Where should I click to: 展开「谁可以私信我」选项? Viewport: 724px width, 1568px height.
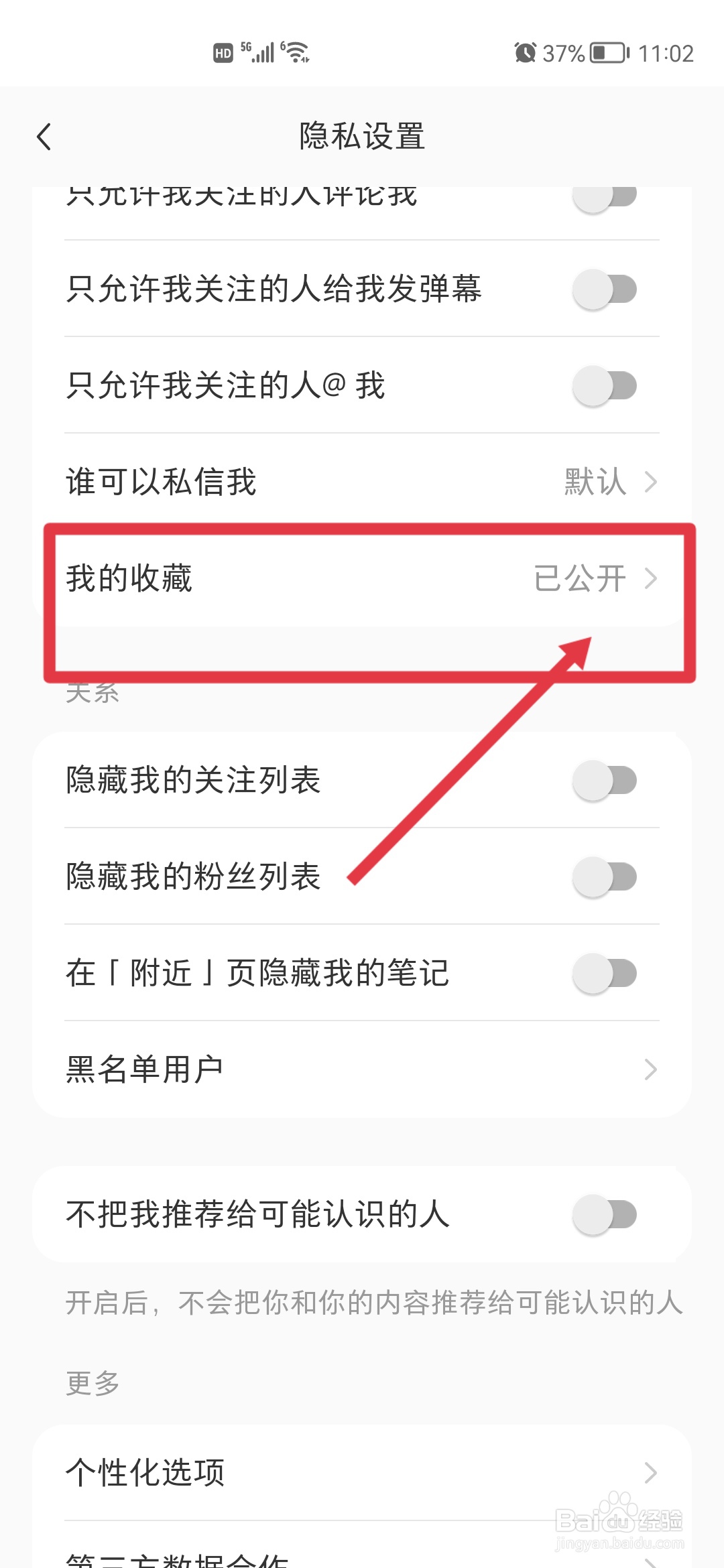362,481
